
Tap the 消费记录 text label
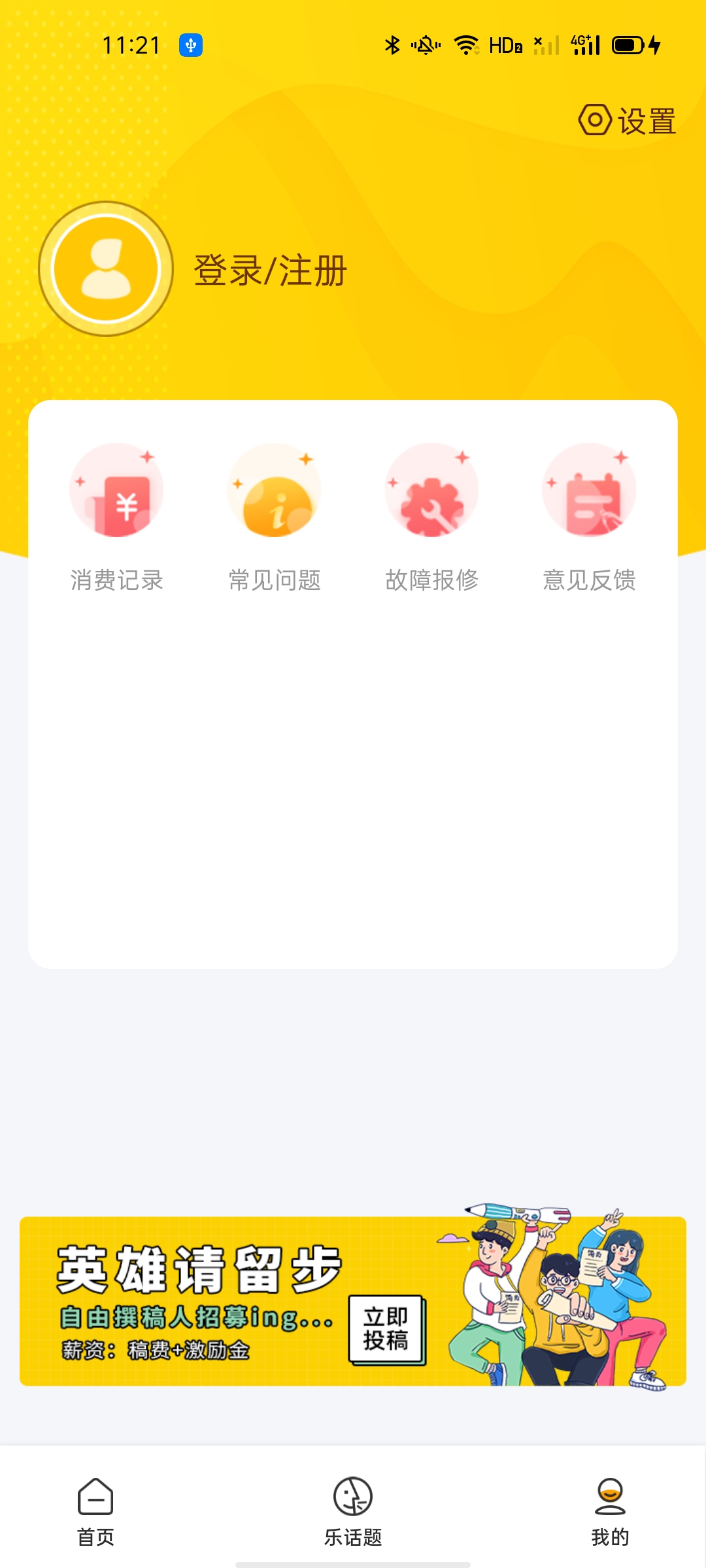pyautogui.click(x=116, y=580)
